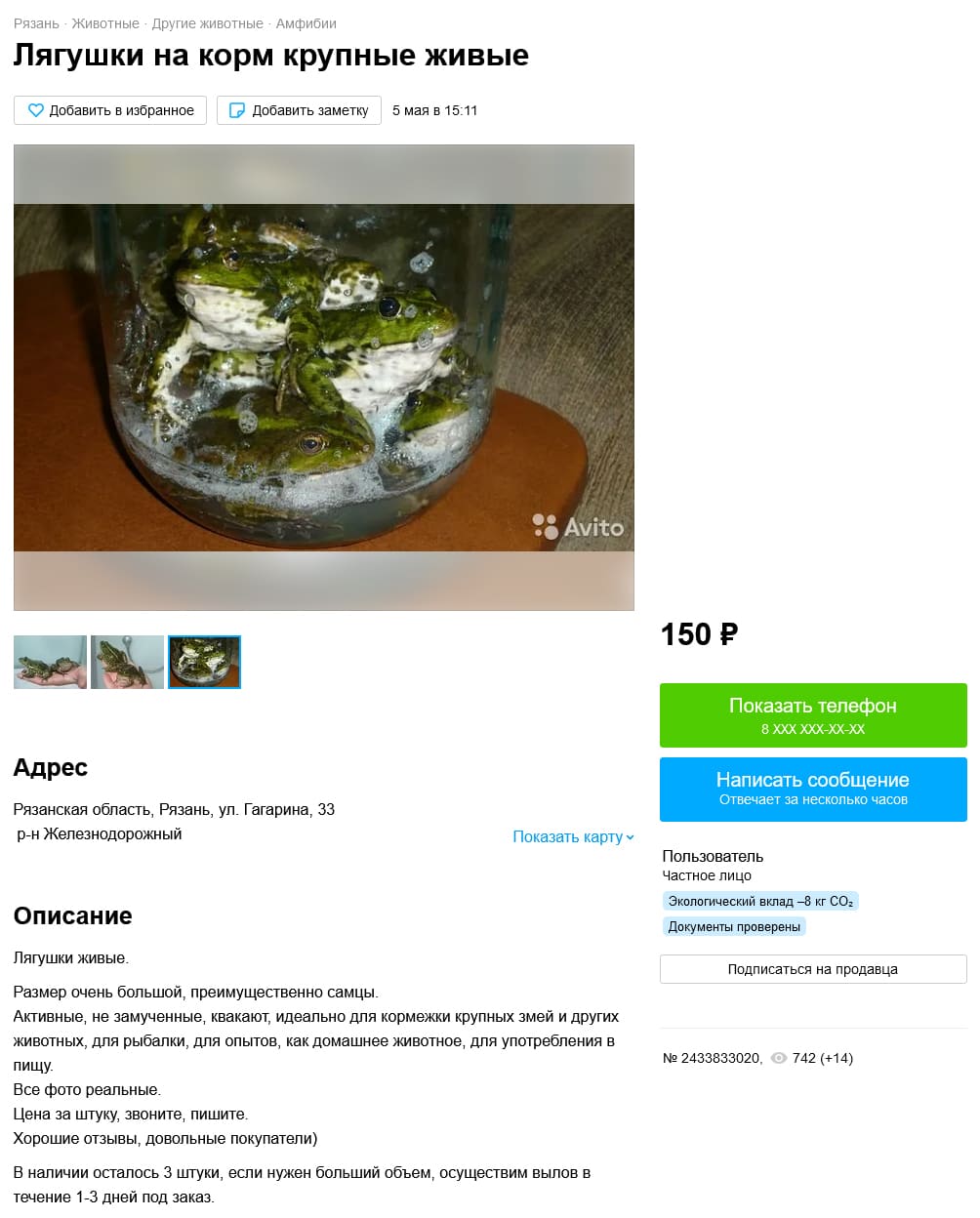Viewport: 980px width, 1218px height.
Task: Open the main frog jar photo
Action: [x=323, y=378]
